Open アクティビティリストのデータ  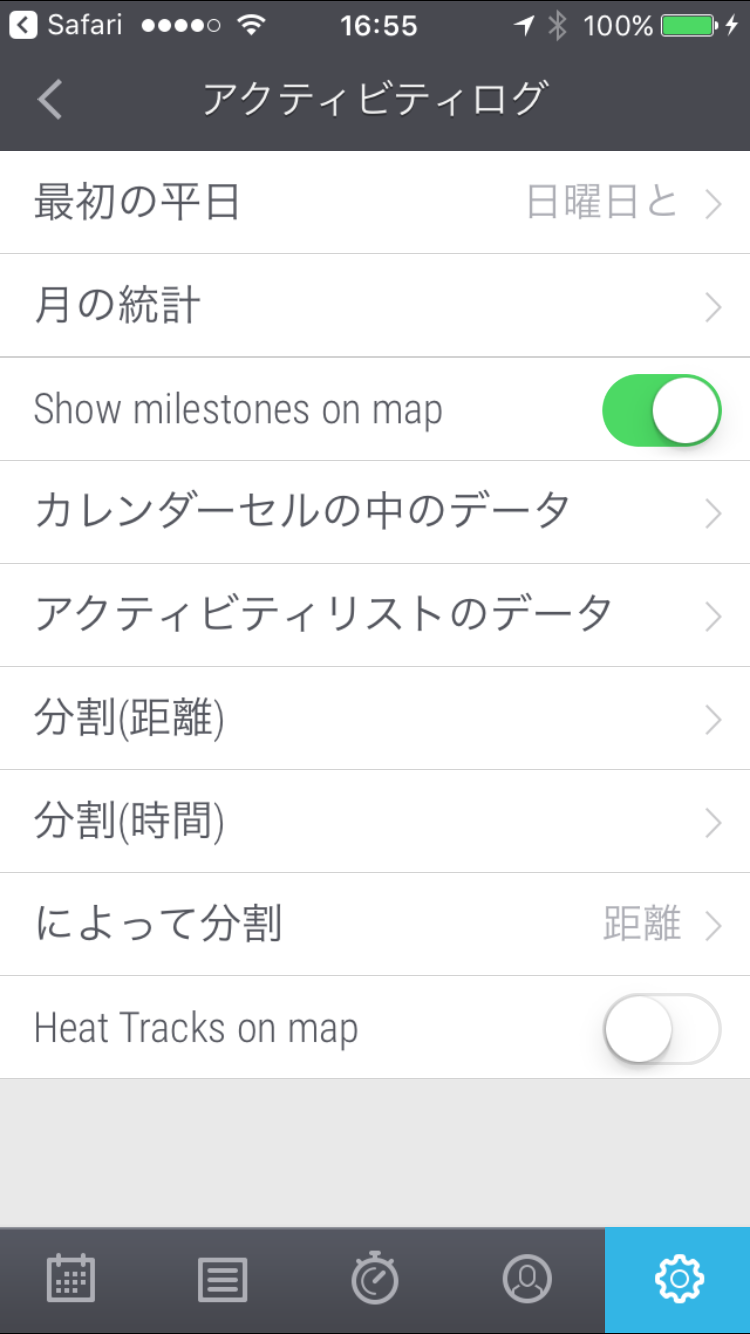[375, 615]
